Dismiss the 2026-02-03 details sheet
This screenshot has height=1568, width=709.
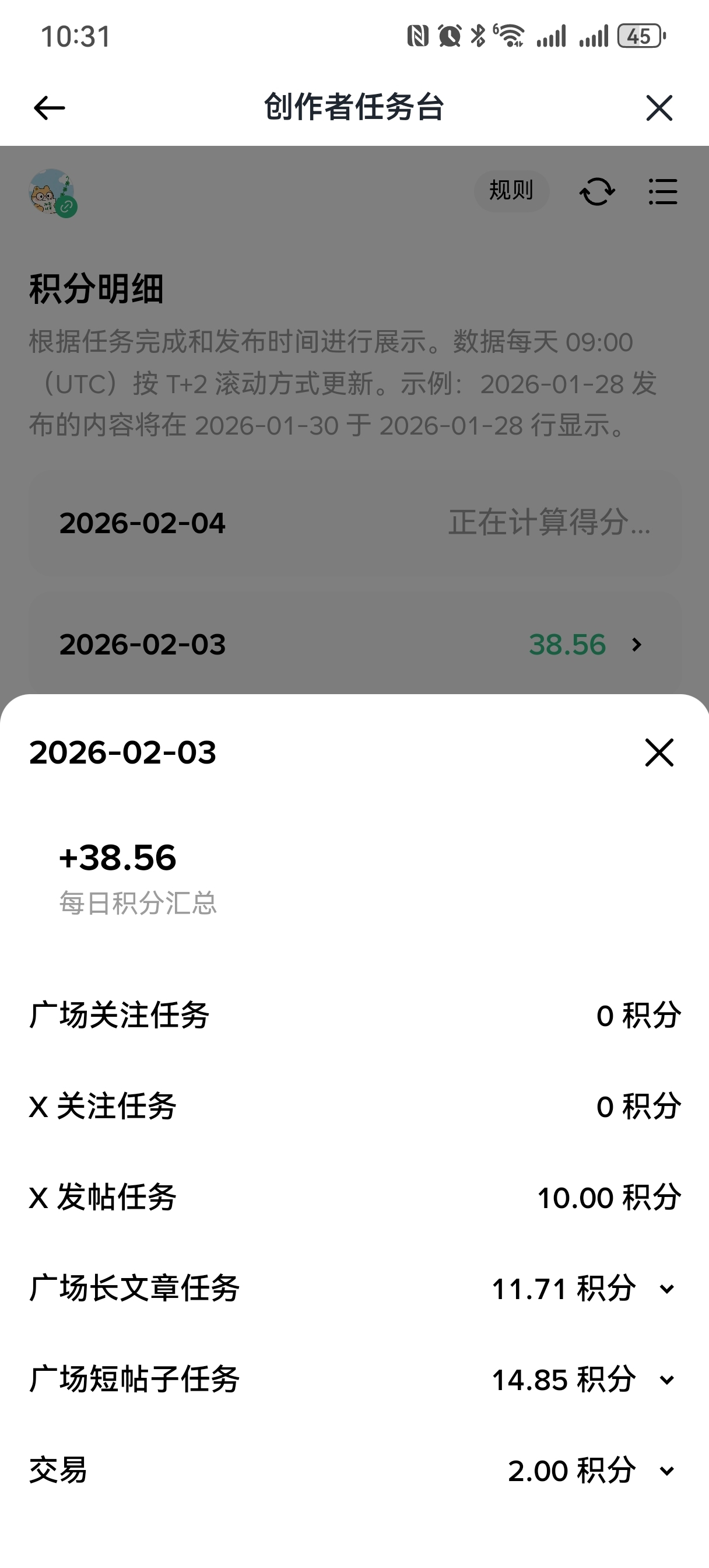(658, 752)
